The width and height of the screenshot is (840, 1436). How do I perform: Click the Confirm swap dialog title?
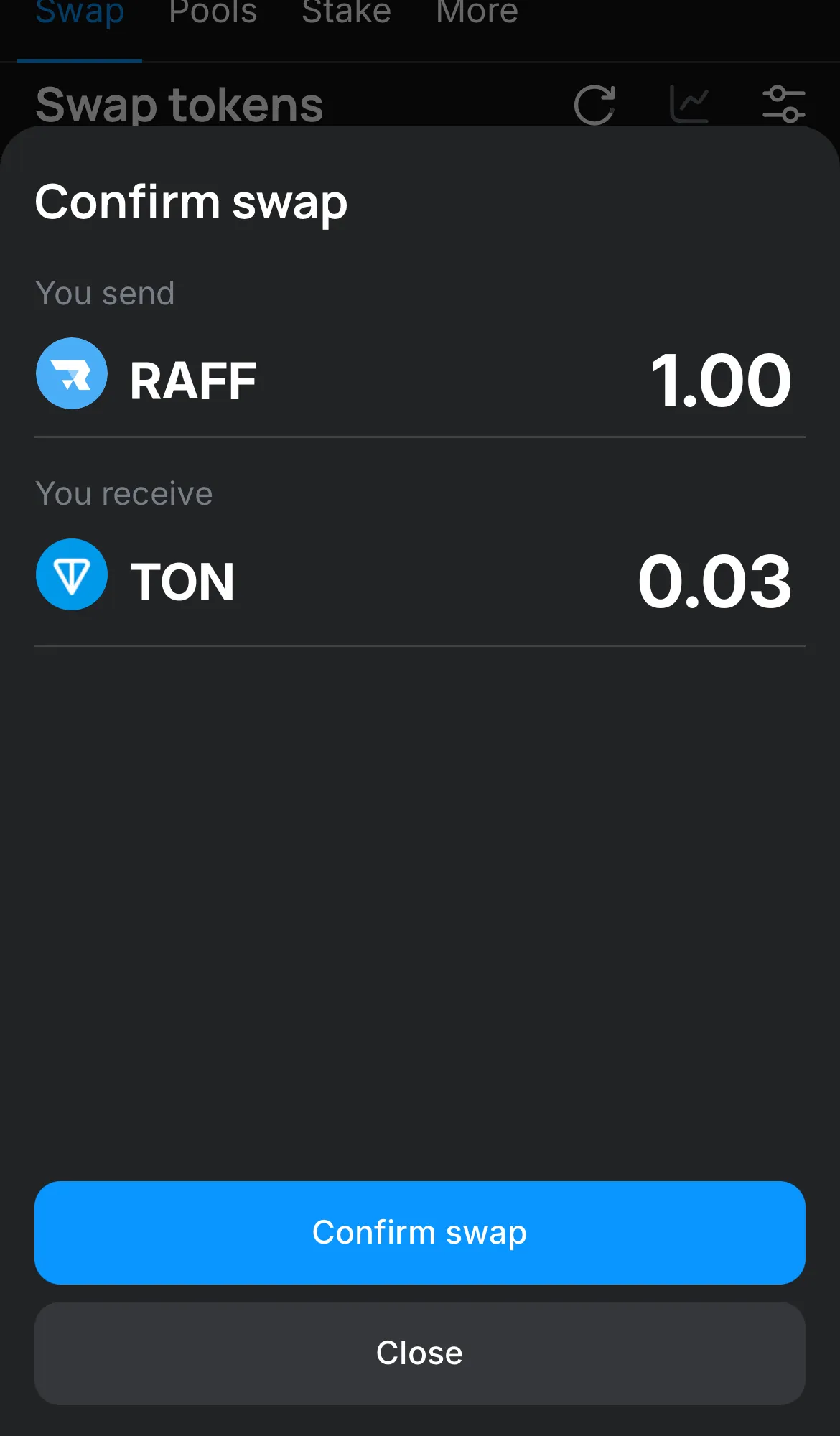pyautogui.click(x=191, y=202)
